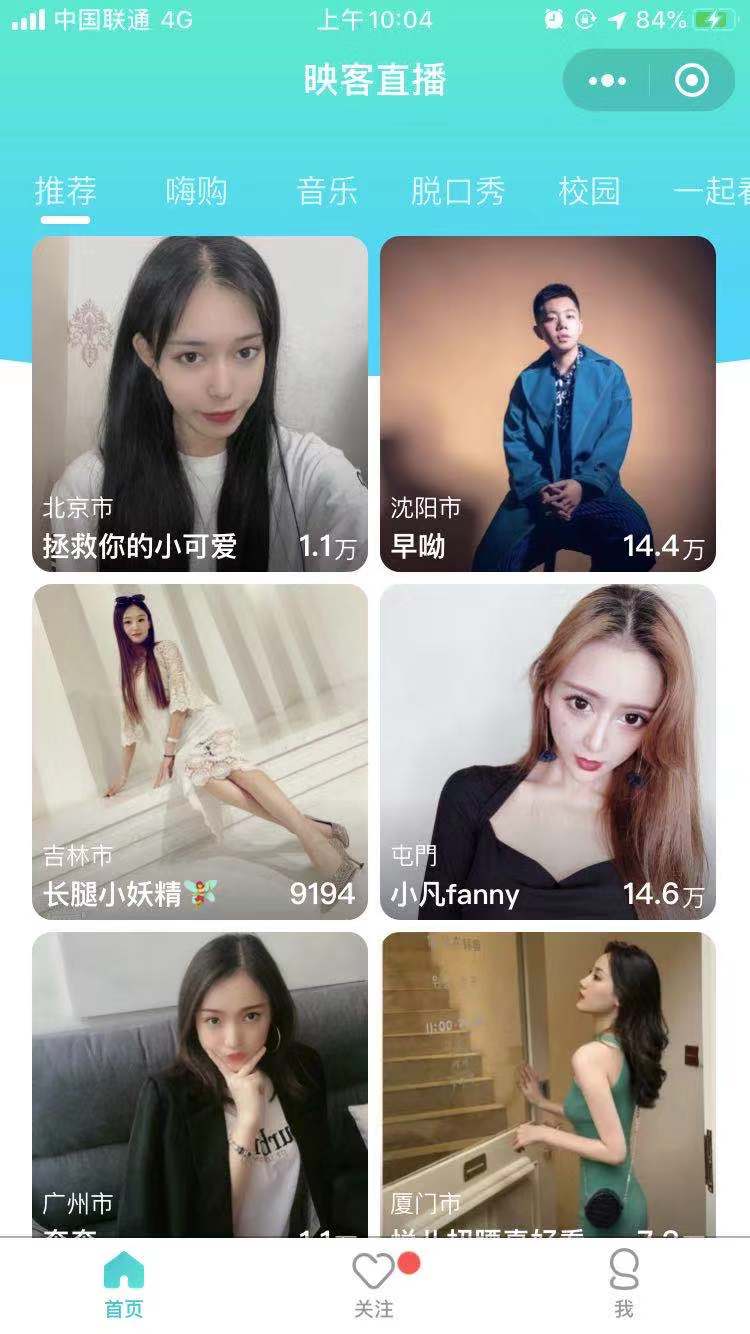The height and width of the screenshot is (1334, 750).
Task: Open the 长腿小妖精 live room
Action: tap(200, 751)
